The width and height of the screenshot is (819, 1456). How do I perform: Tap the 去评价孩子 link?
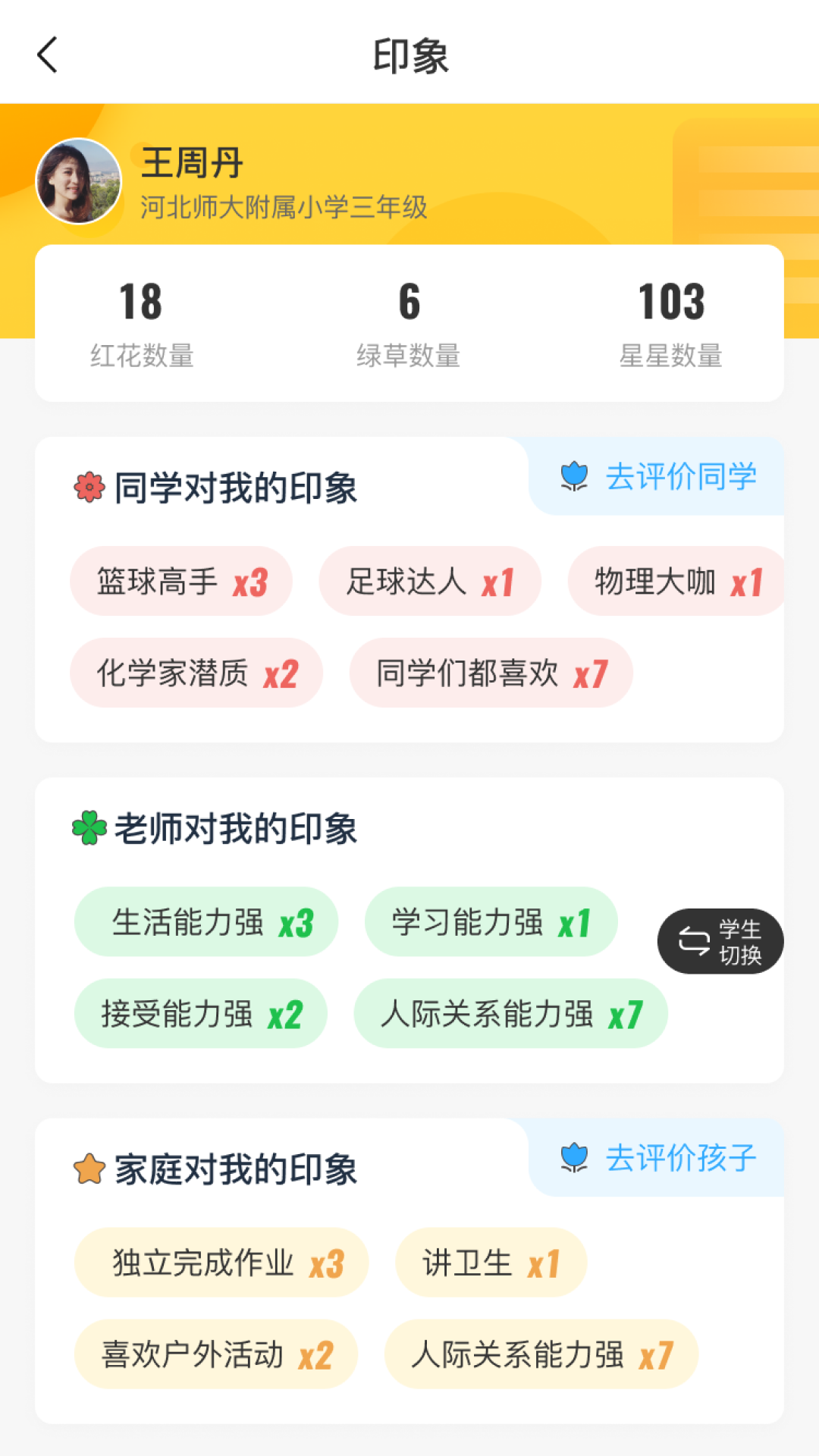click(x=681, y=1155)
